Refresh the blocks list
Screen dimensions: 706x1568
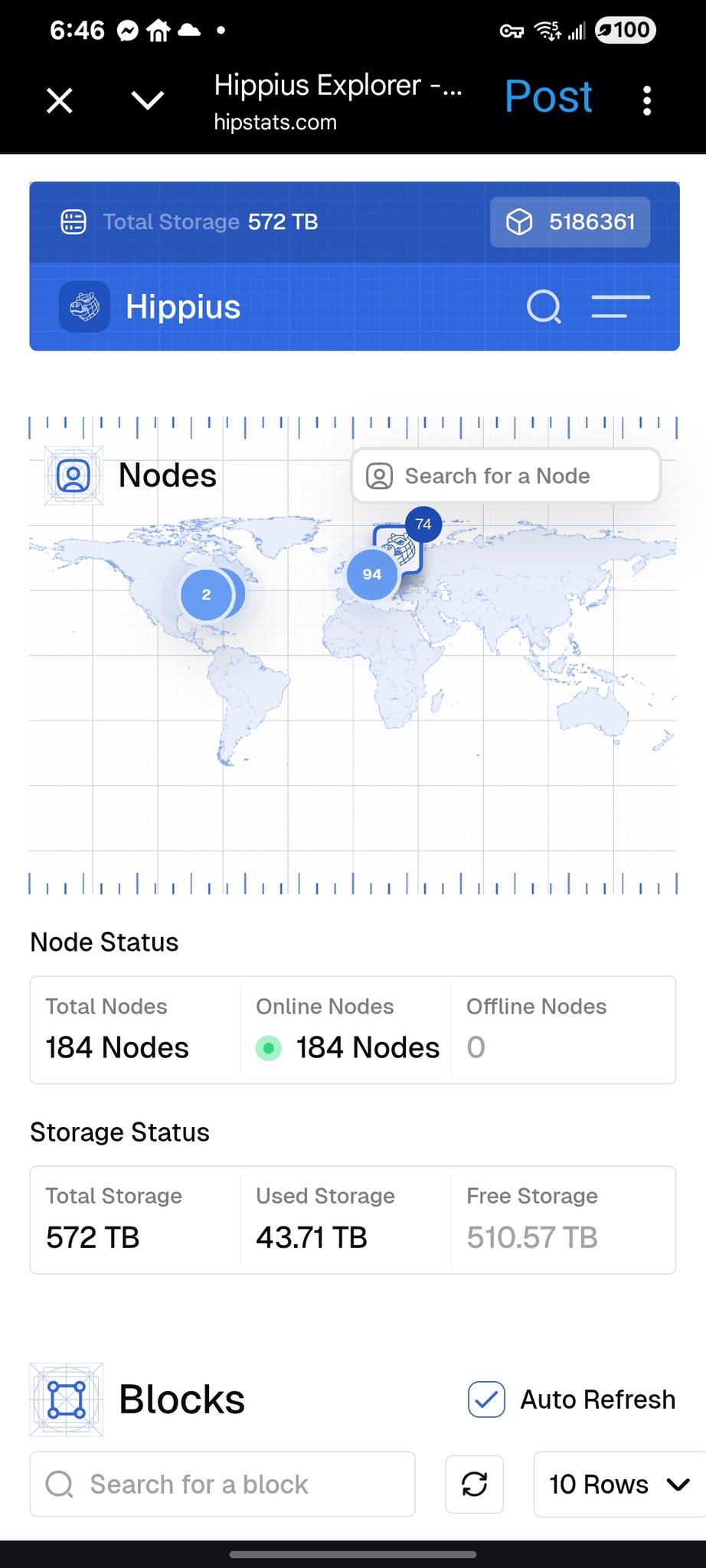pyautogui.click(x=475, y=1485)
